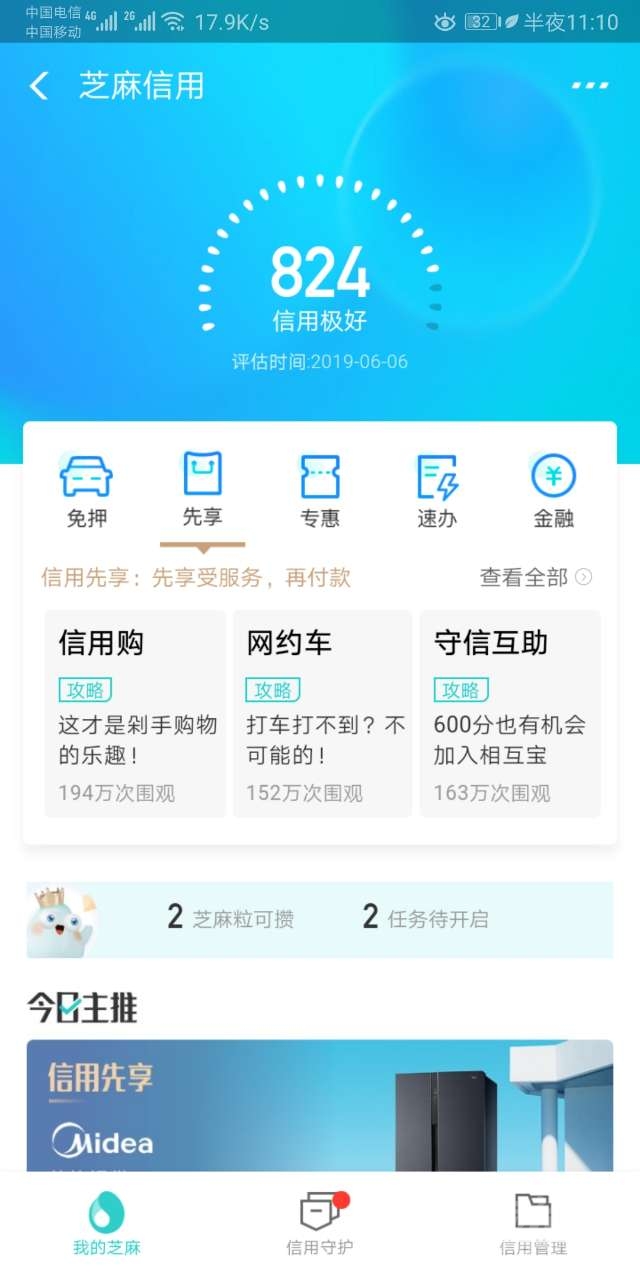The height and width of the screenshot is (1280, 640).
Task: Tap 查看全部 to view all services
Action: click(x=536, y=577)
